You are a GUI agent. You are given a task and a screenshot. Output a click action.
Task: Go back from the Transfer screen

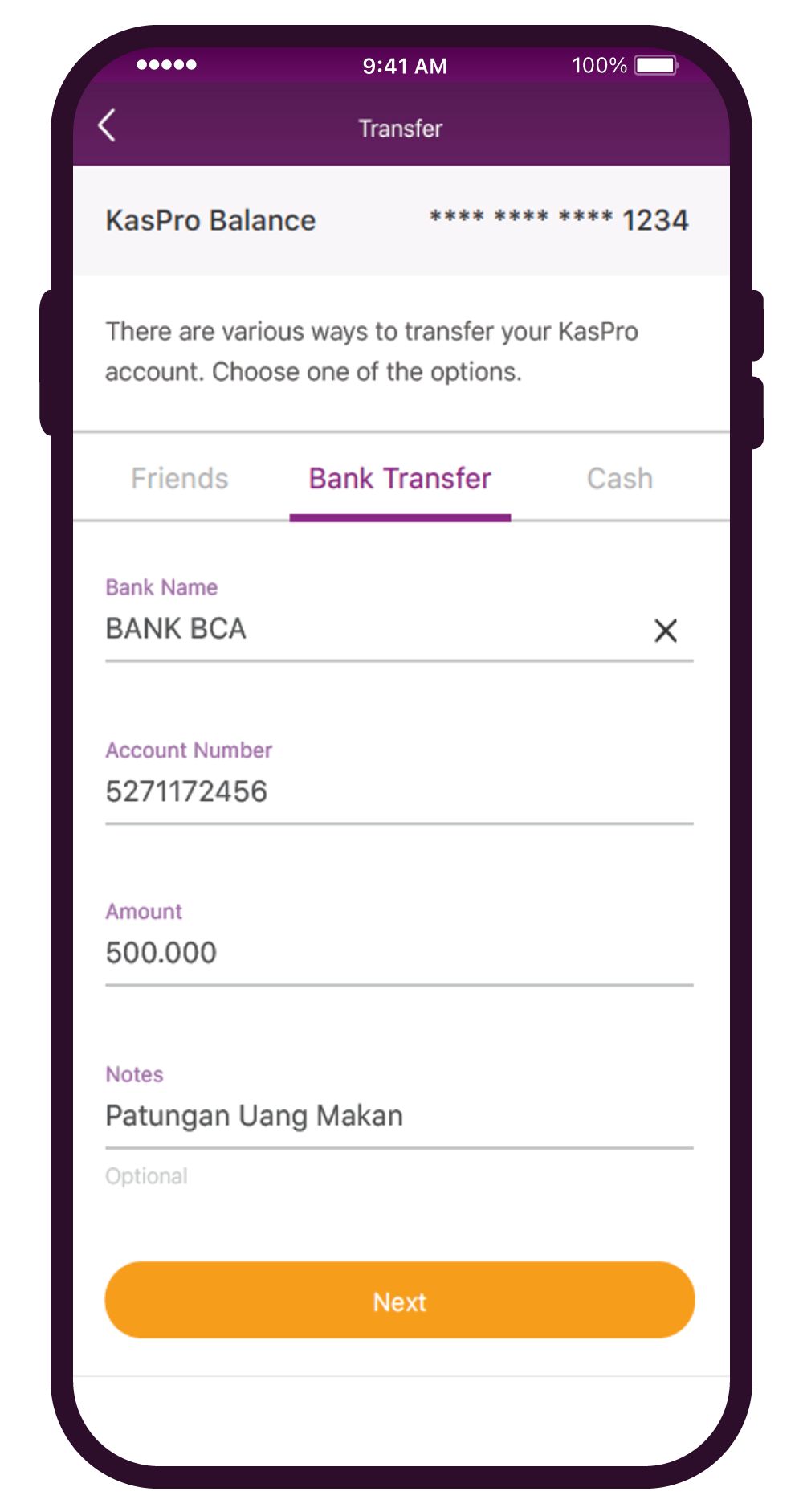pos(107,126)
